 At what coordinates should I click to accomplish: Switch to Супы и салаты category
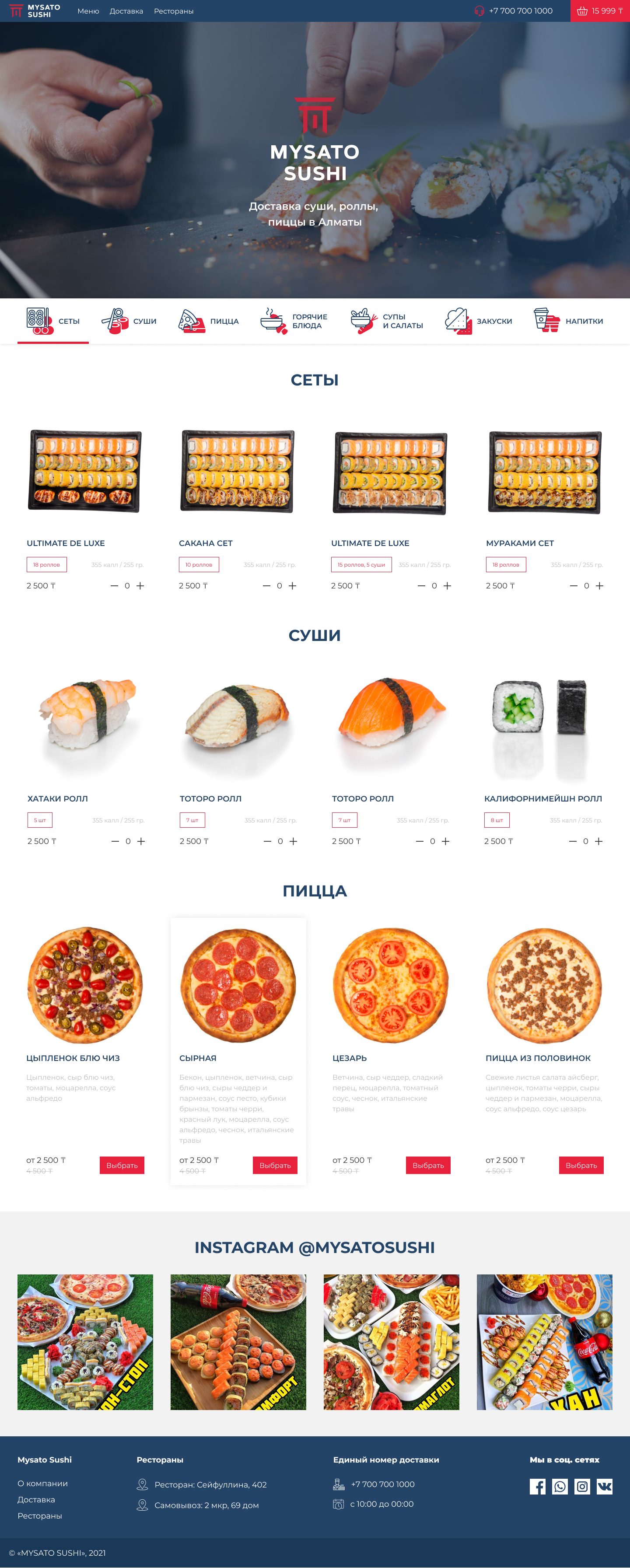[x=387, y=321]
